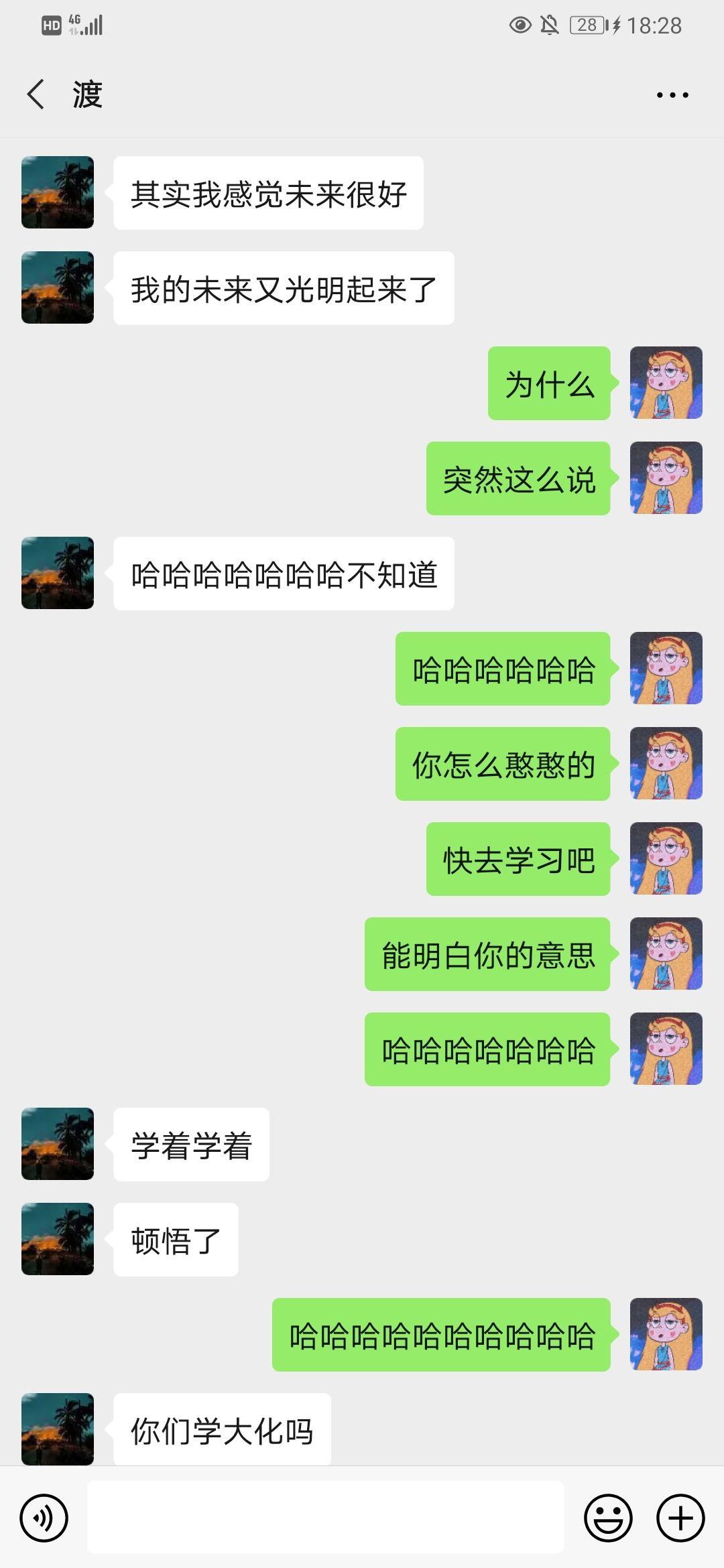The width and height of the screenshot is (724, 1568).
Task: Switch to voice message input
Action: [x=44, y=1518]
